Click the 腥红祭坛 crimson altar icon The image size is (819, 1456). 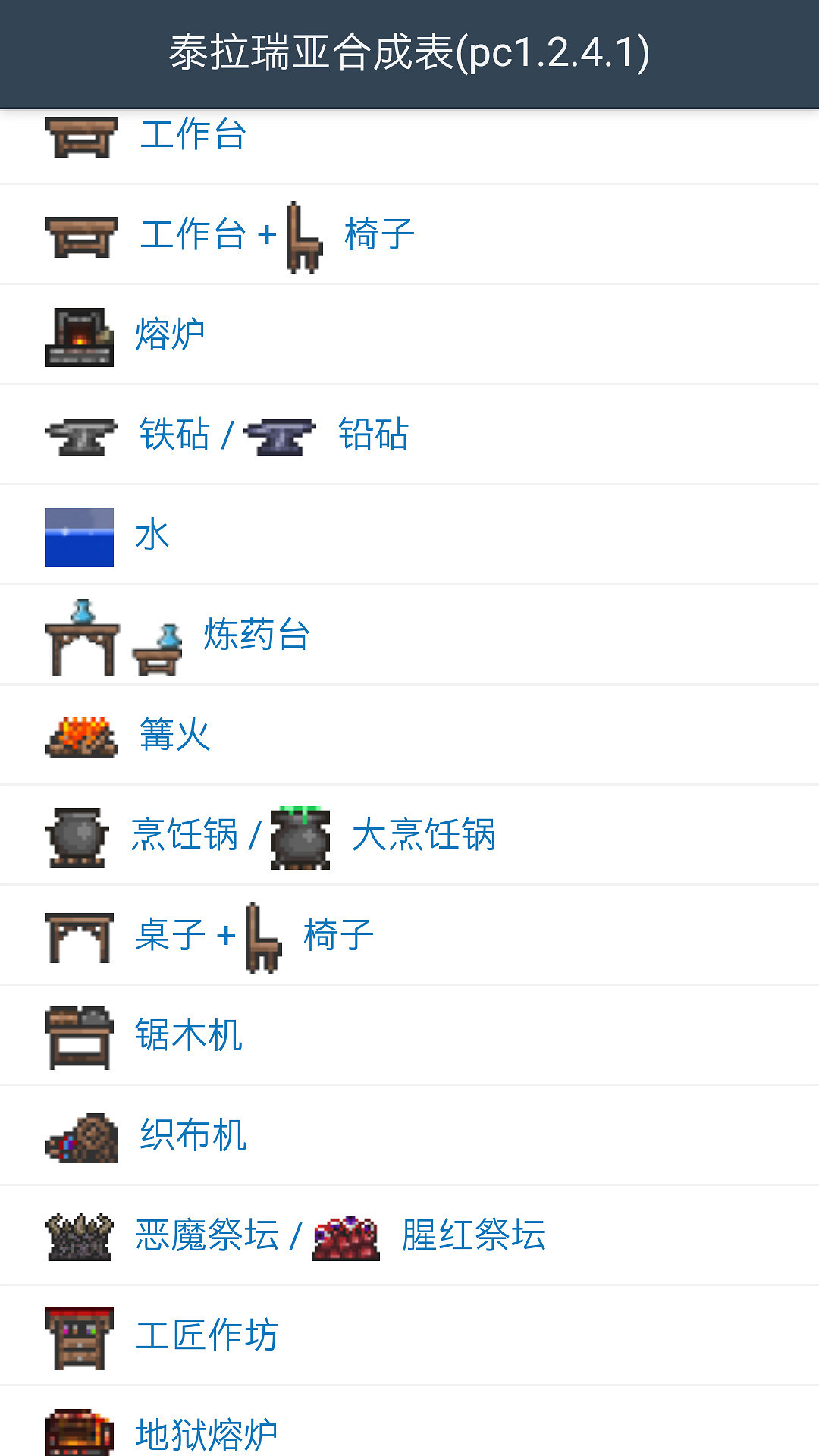coord(345,1236)
